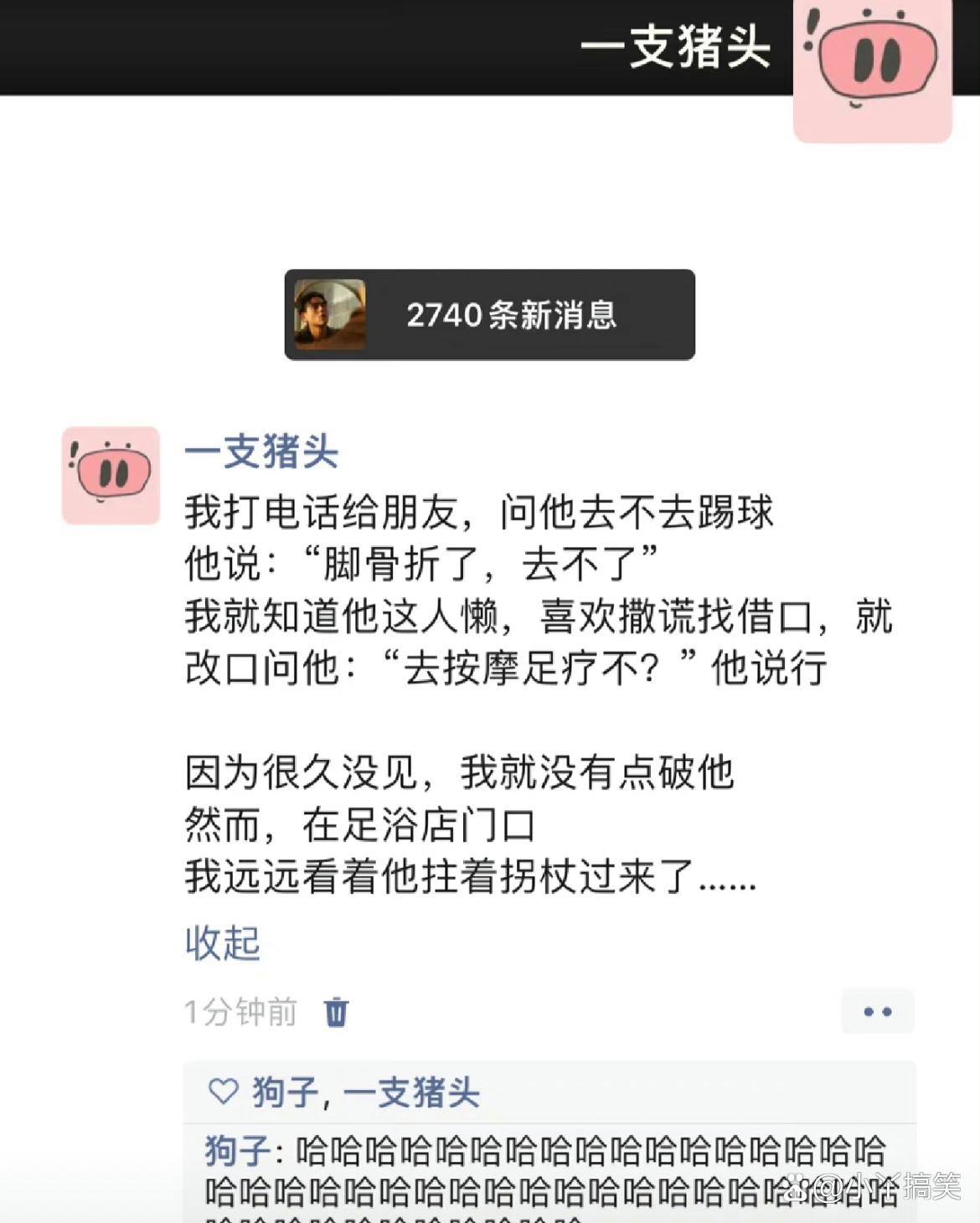The image size is (980, 1223).
Task: Delete this post with the trash icon
Action: pos(336,1012)
